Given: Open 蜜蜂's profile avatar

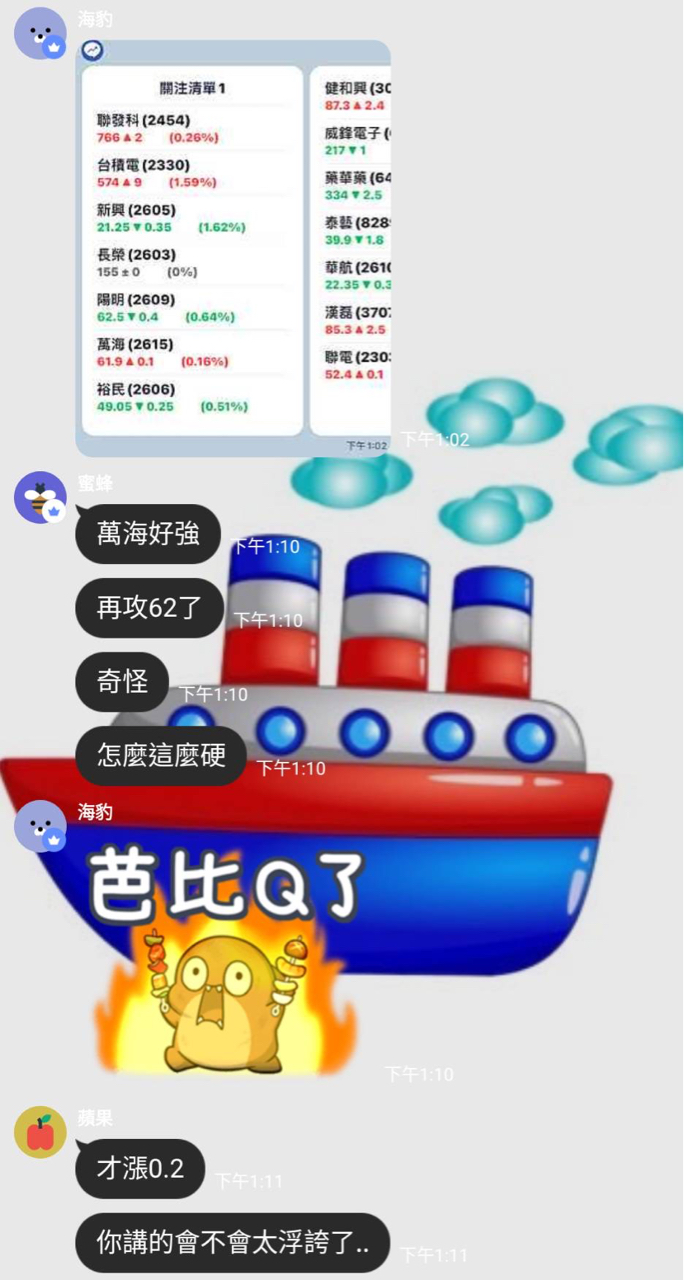Looking at the screenshot, I should click(x=40, y=497).
